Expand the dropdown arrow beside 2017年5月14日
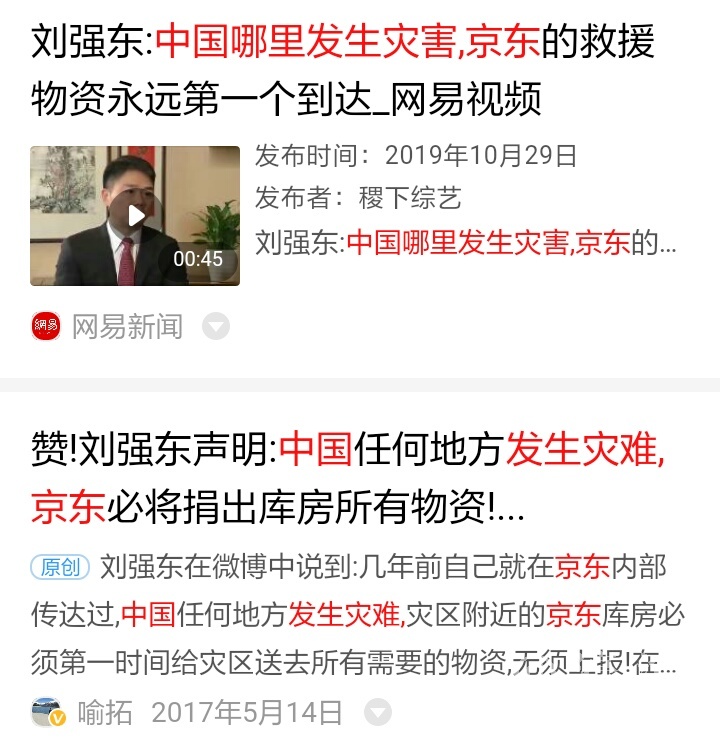The height and width of the screenshot is (742, 720). tap(377, 712)
